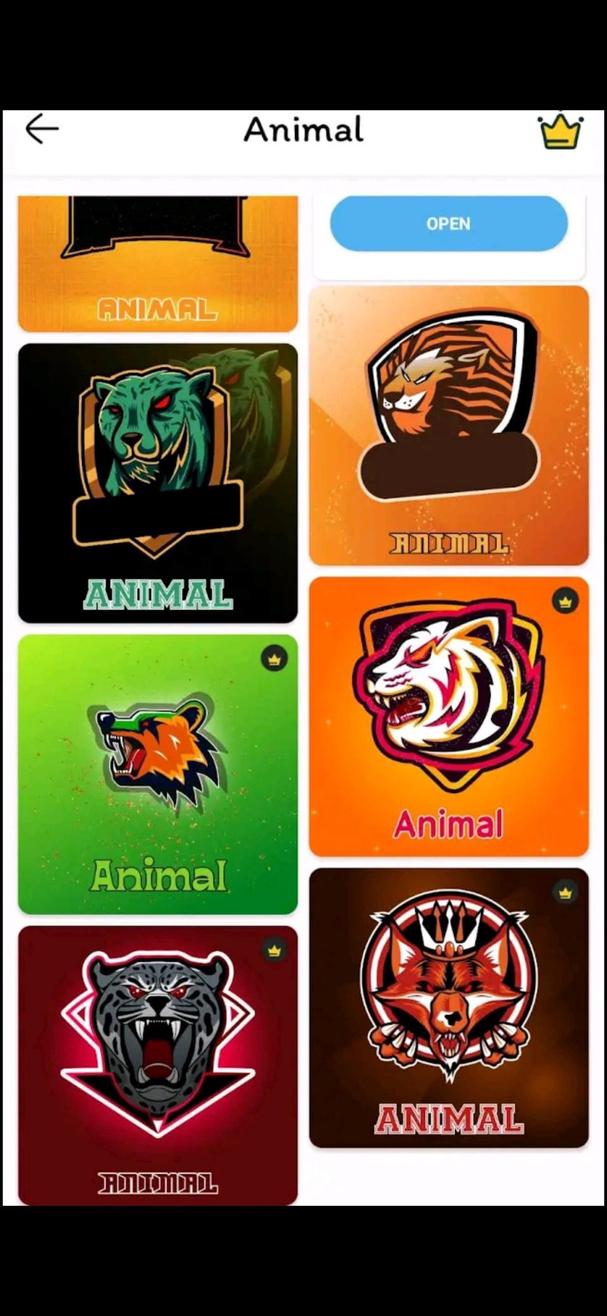The image size is (607, 1316).
Task: Choose the orange tiger shield logo
Action: (x=448, y=425)
